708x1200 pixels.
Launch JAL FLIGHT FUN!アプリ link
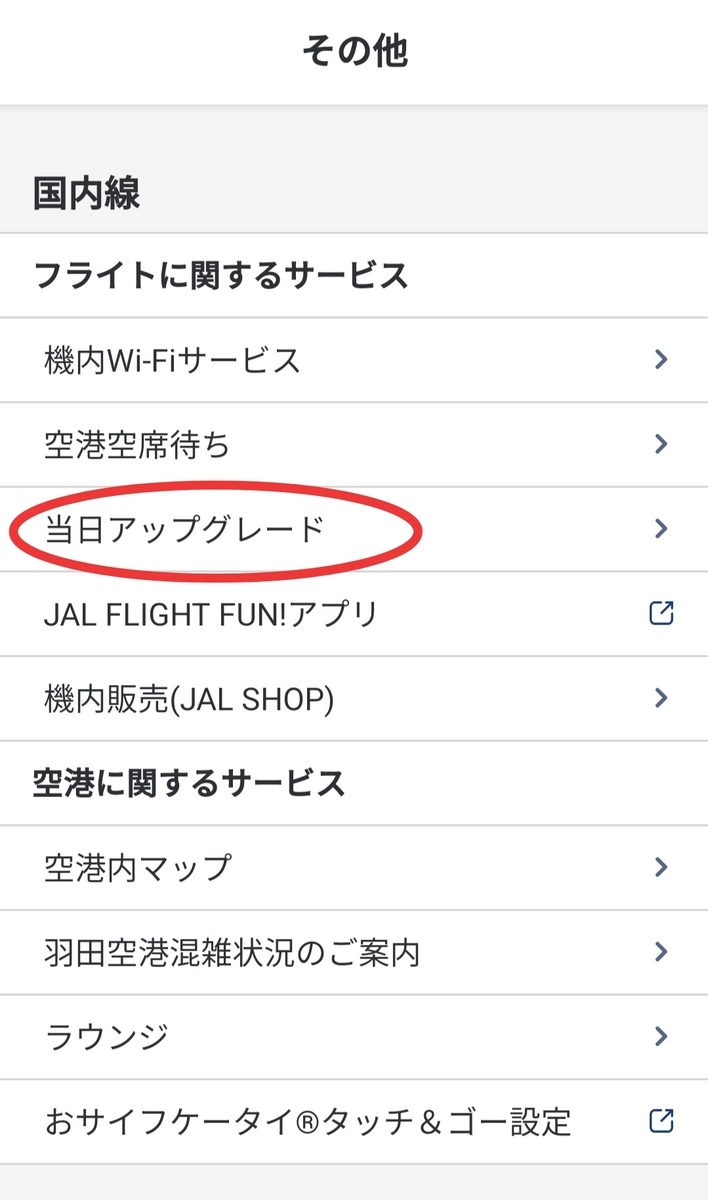(354, 614)
